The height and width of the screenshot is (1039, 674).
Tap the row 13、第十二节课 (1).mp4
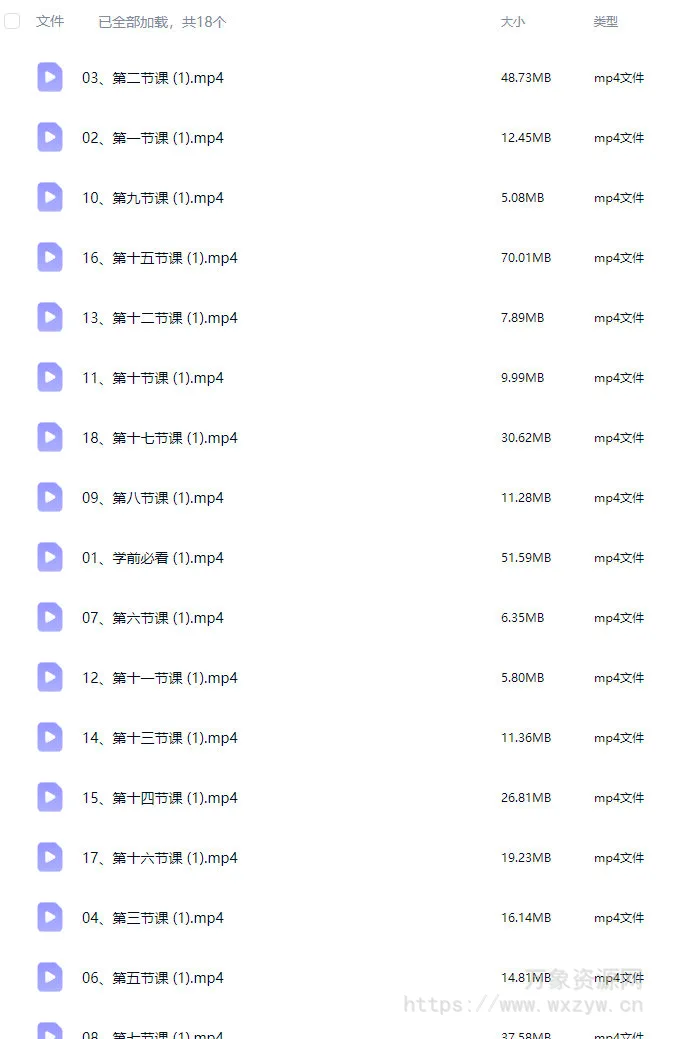(159, 318)
